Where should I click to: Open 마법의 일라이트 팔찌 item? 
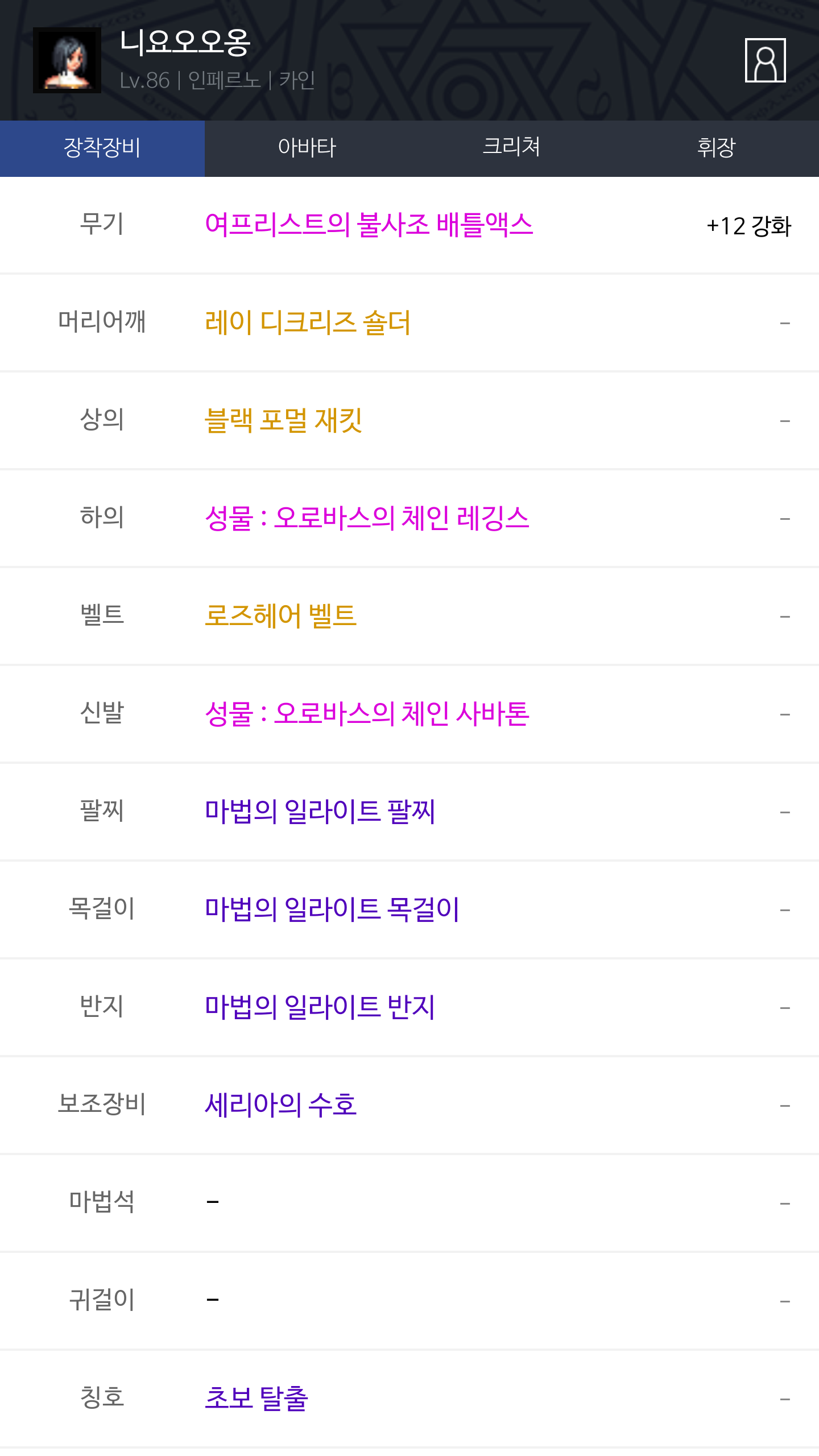320,812
